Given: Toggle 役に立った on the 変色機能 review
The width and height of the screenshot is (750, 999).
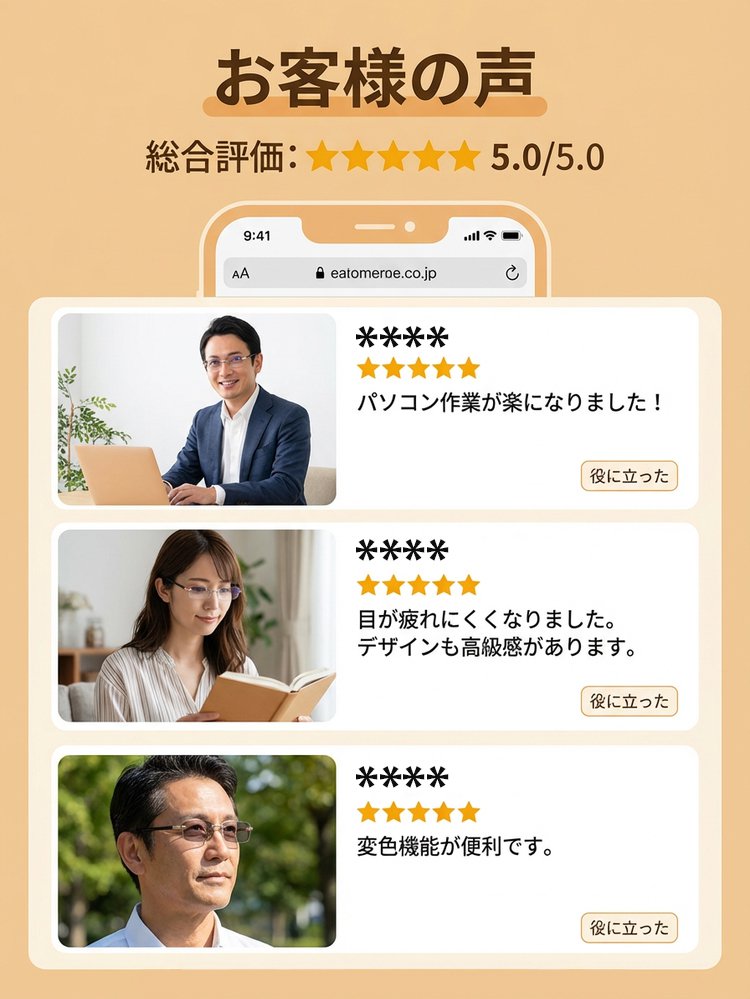Looking at the screenshot, I should point(629,928).
